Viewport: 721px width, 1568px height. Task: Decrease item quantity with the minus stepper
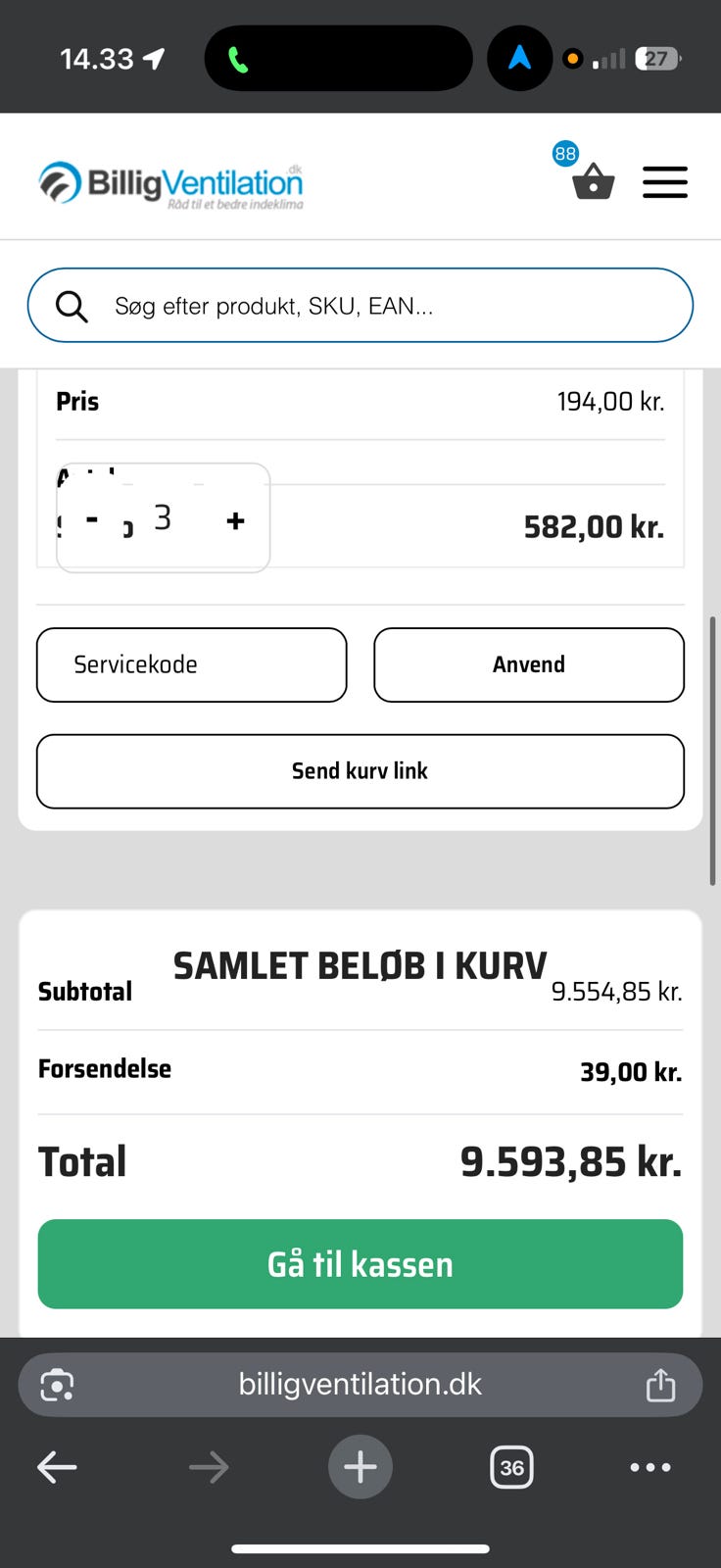[x=93, y=519]
